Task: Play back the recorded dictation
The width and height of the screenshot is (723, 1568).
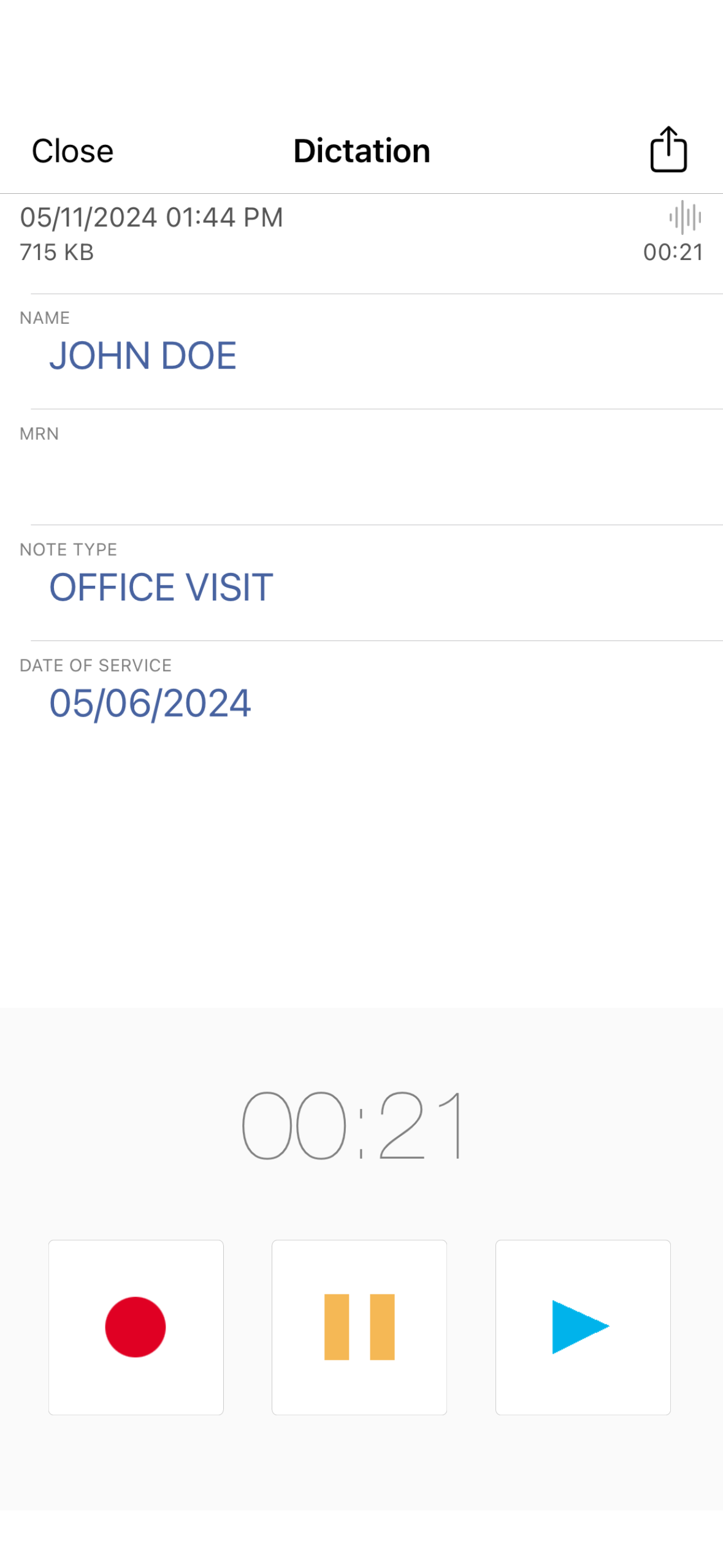Action: click(583, 1326)
